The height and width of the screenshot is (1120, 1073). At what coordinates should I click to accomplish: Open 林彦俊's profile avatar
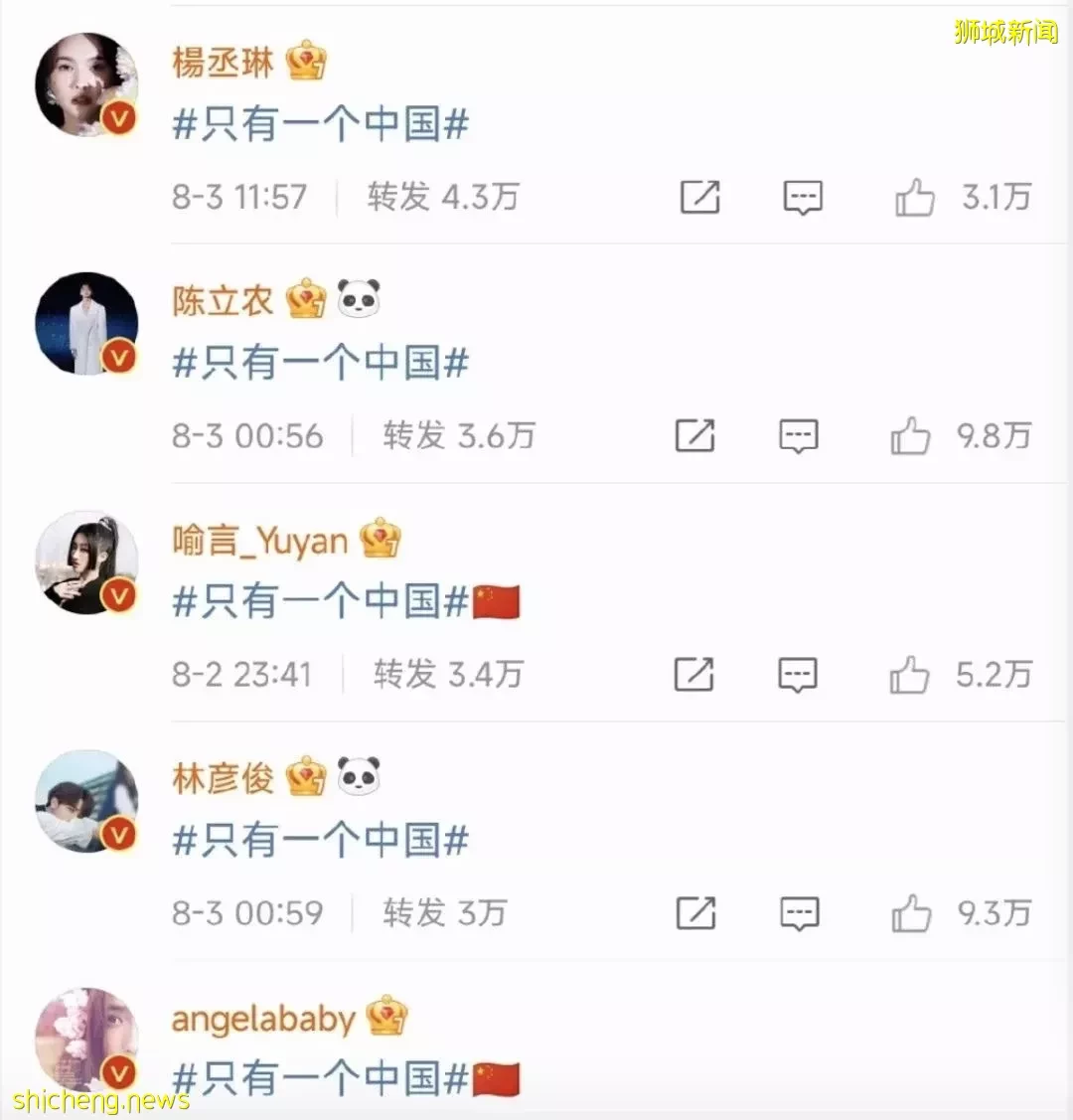click(86, 801)
